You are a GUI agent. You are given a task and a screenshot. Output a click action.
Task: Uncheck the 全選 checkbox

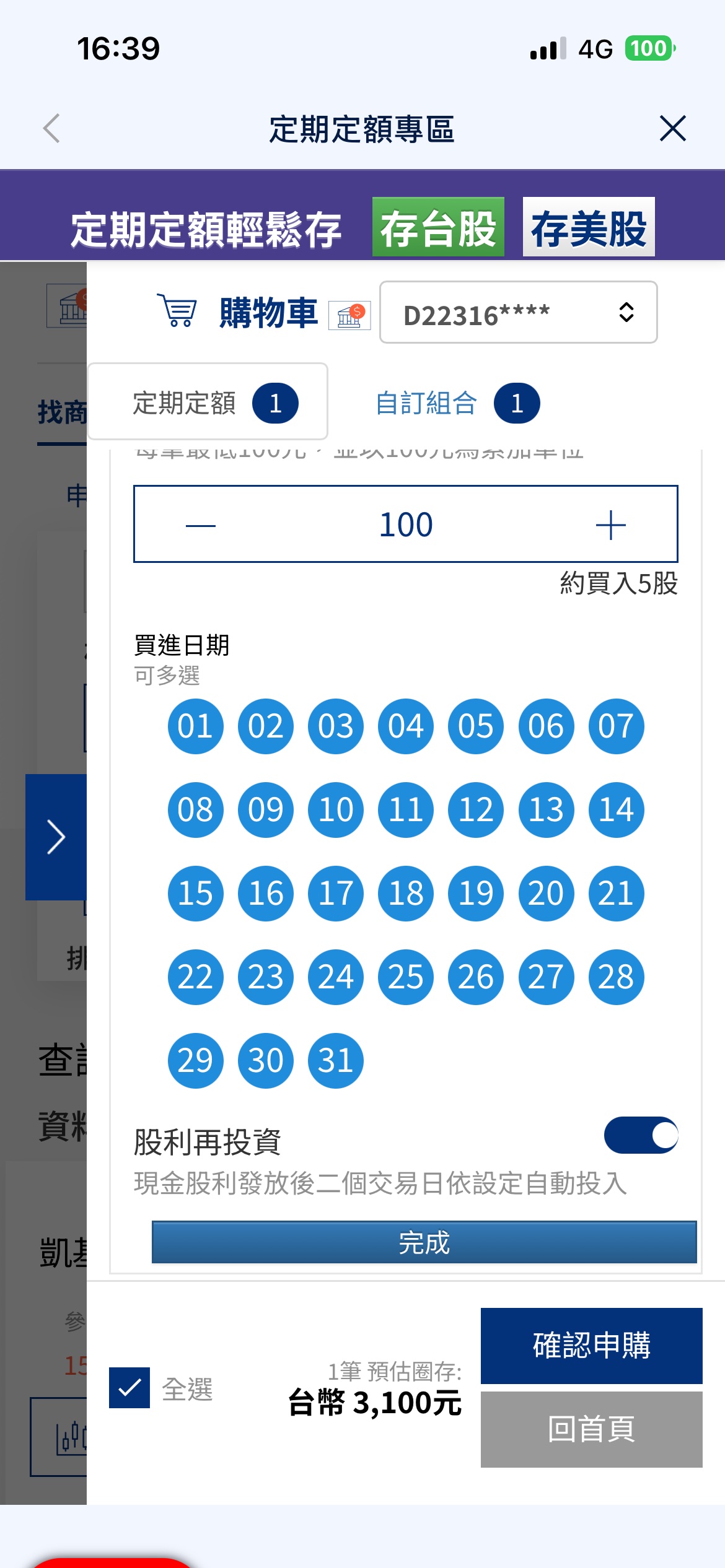pyautogui.click(x=130, y=1388)
